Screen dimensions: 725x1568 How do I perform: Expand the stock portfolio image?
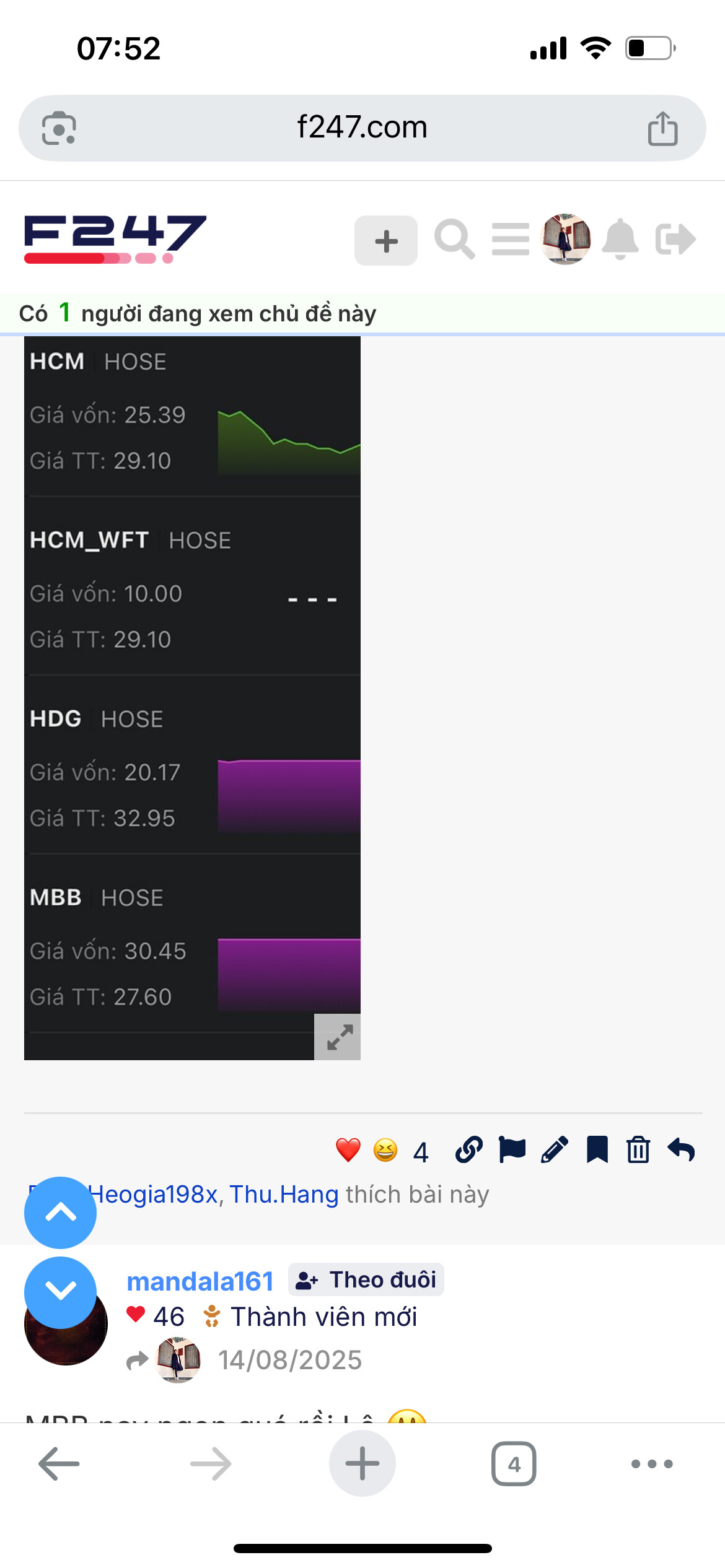[x=338, y=1037]
